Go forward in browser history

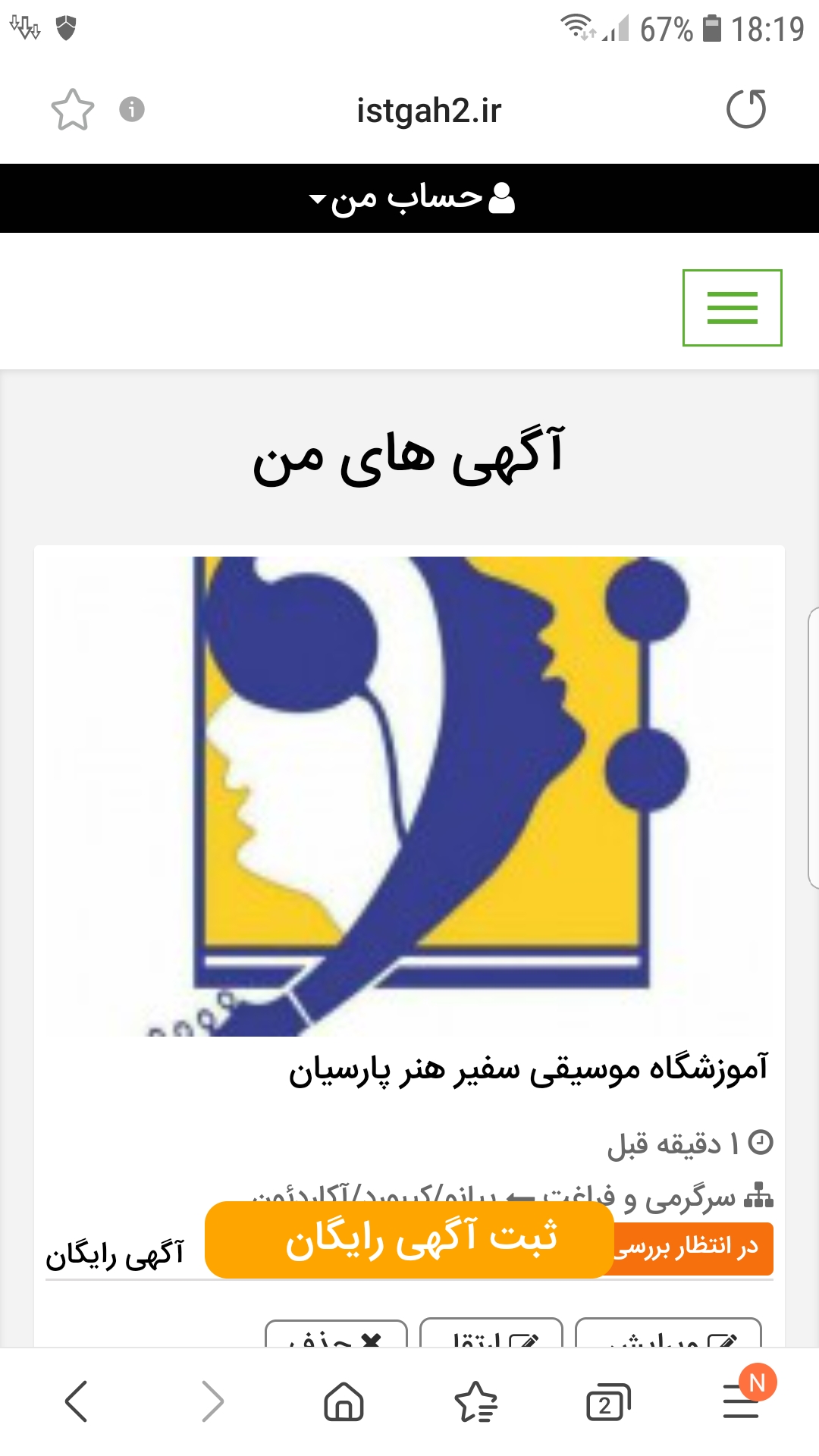212,1401
